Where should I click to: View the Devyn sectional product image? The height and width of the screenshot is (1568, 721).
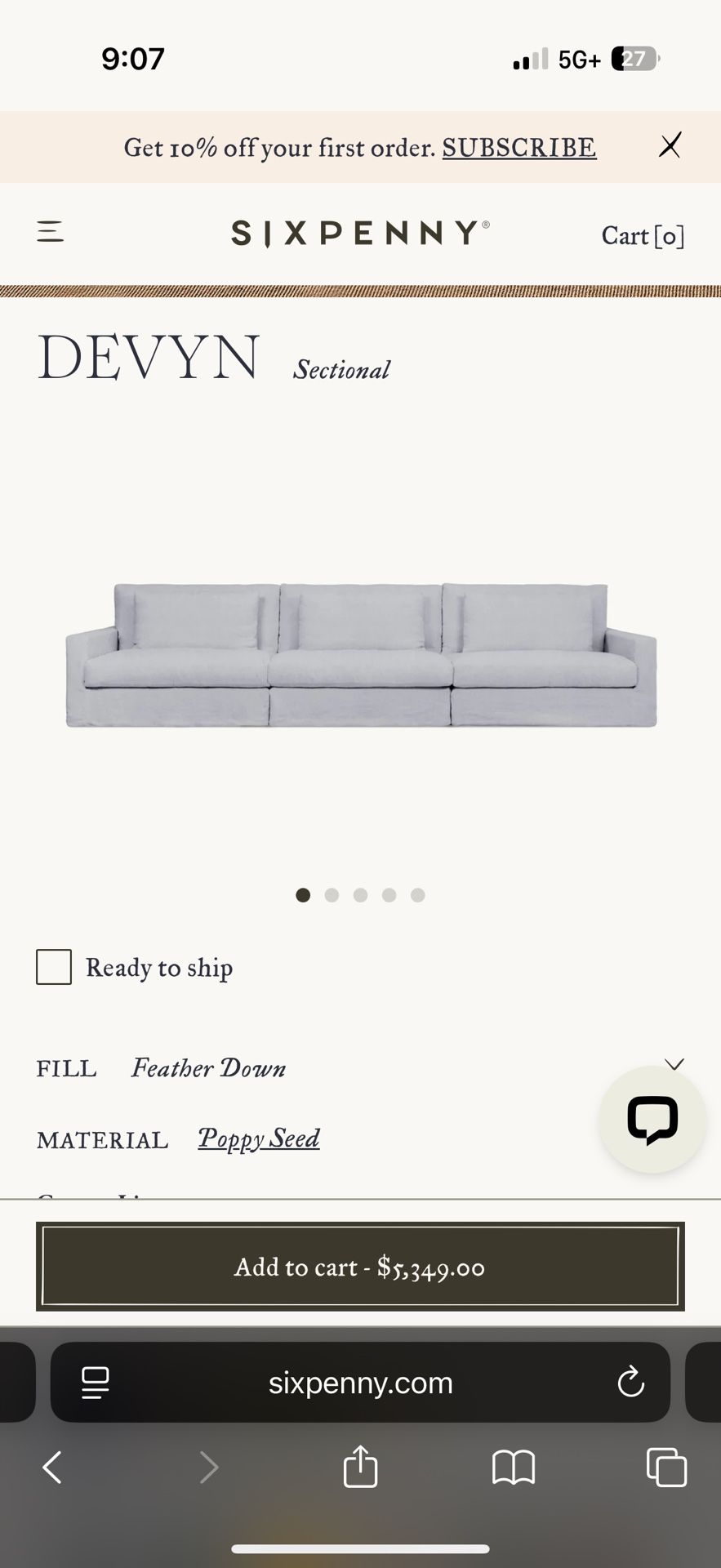[x=360, y=655]
